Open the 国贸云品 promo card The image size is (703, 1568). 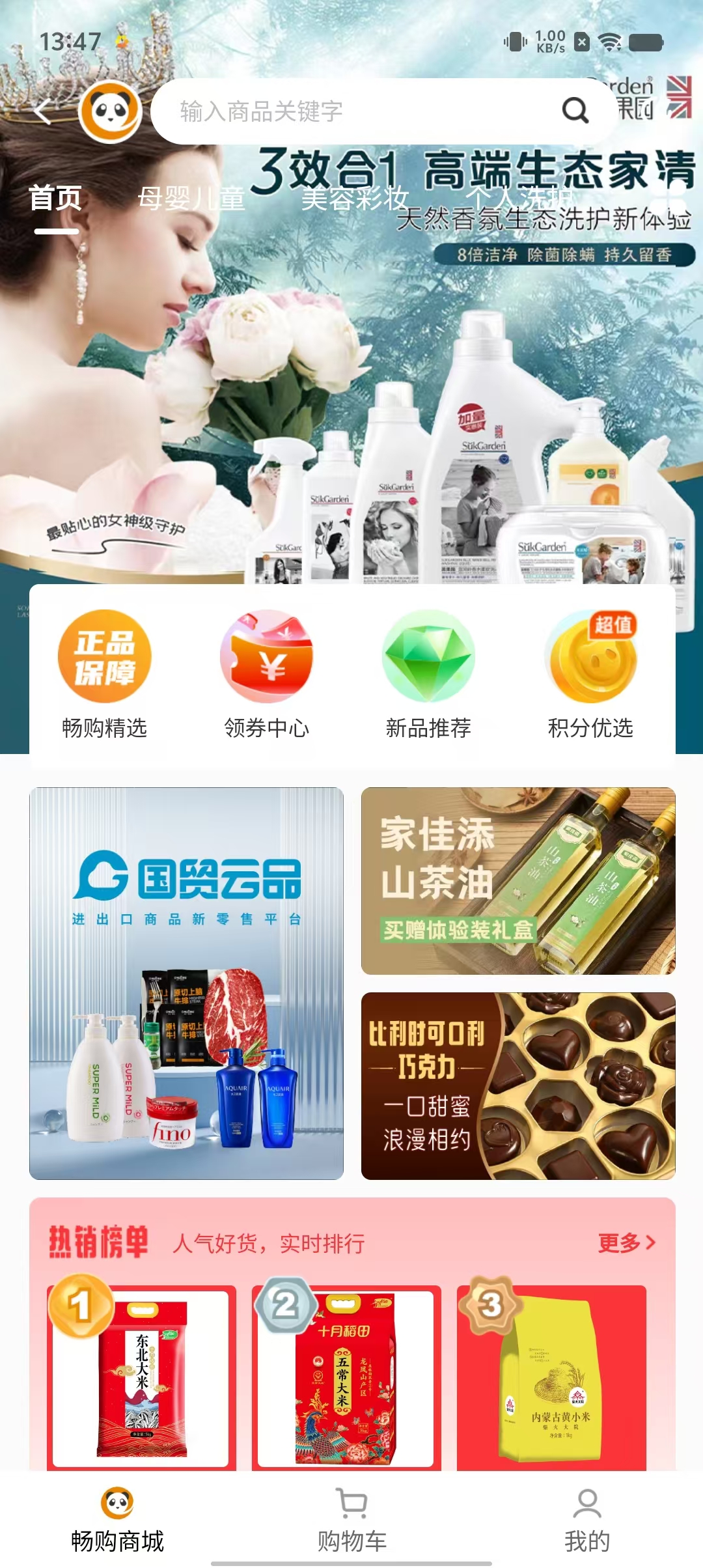point(186,983)
